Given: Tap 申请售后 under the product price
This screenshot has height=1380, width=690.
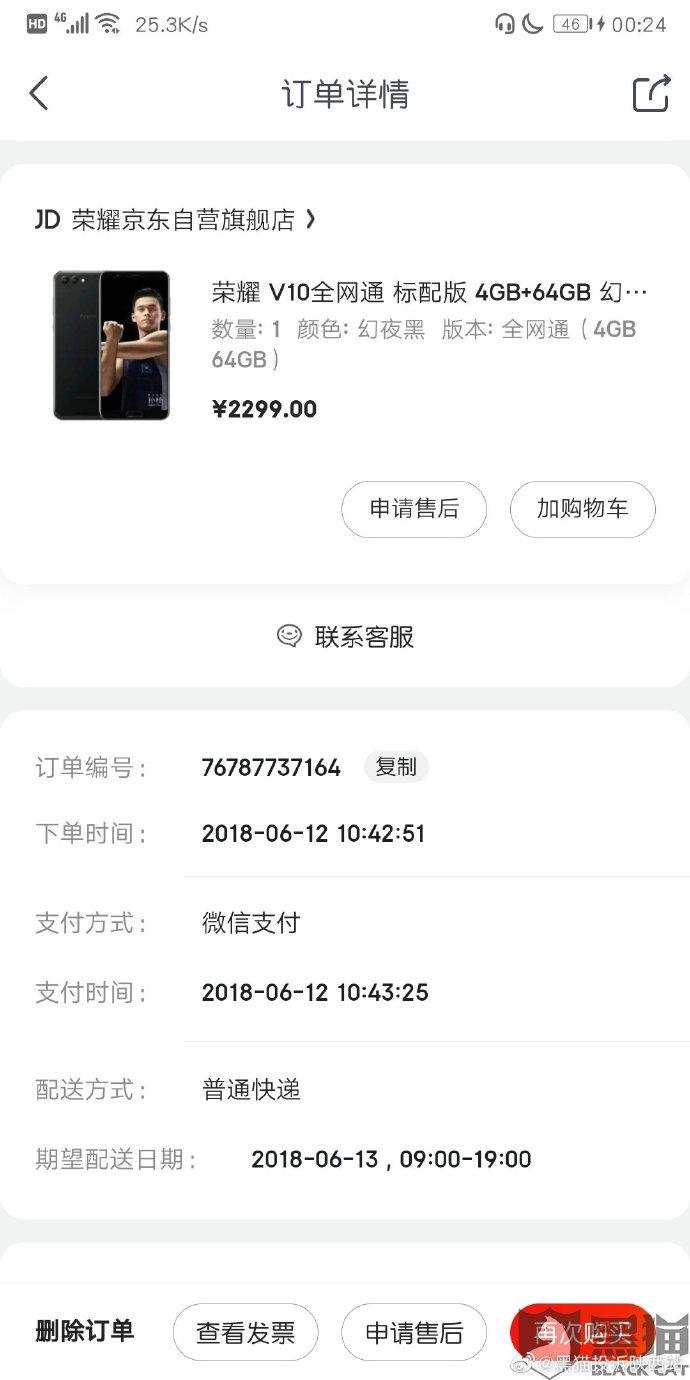Looking at the screenshot, I should point(414,509).
